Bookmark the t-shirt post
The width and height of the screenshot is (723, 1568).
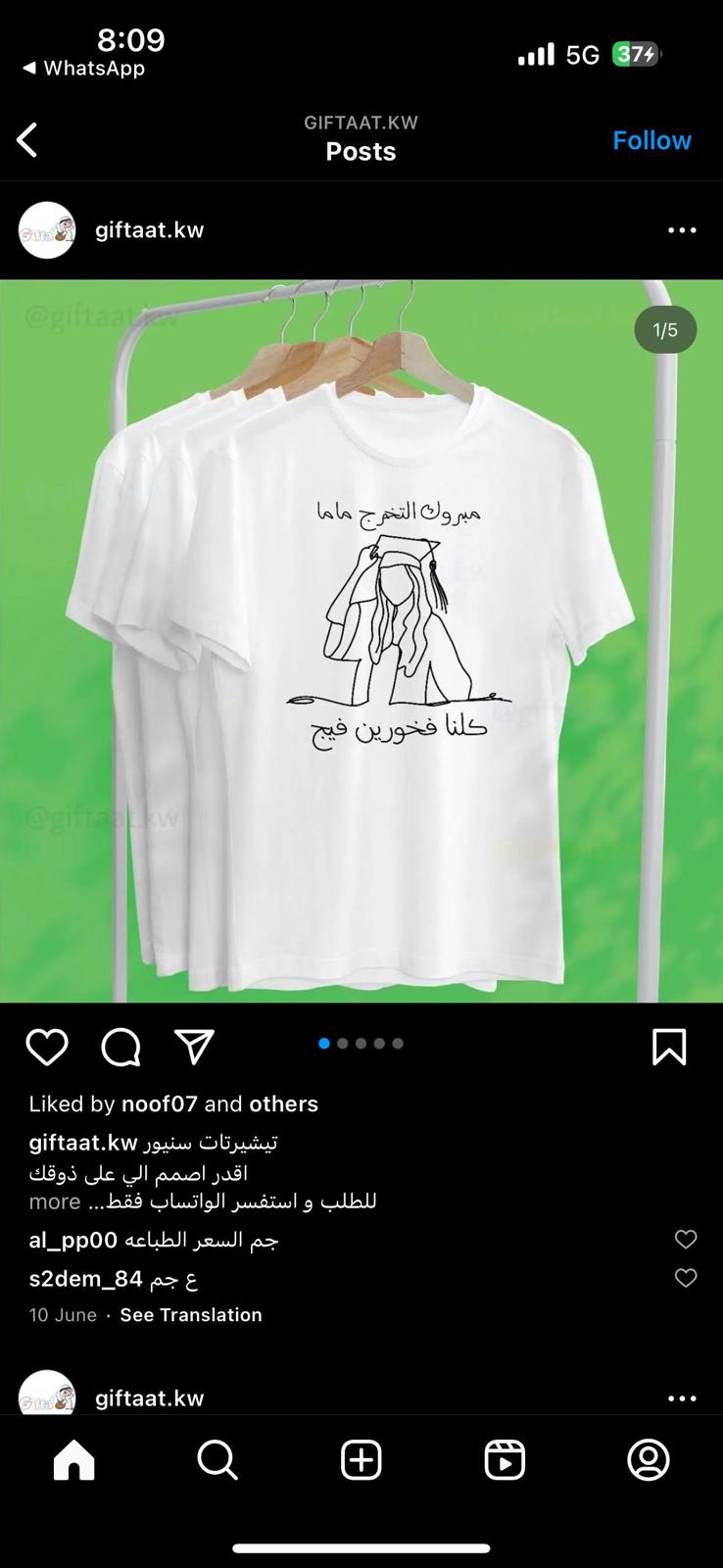click(x=669, y=1047)
